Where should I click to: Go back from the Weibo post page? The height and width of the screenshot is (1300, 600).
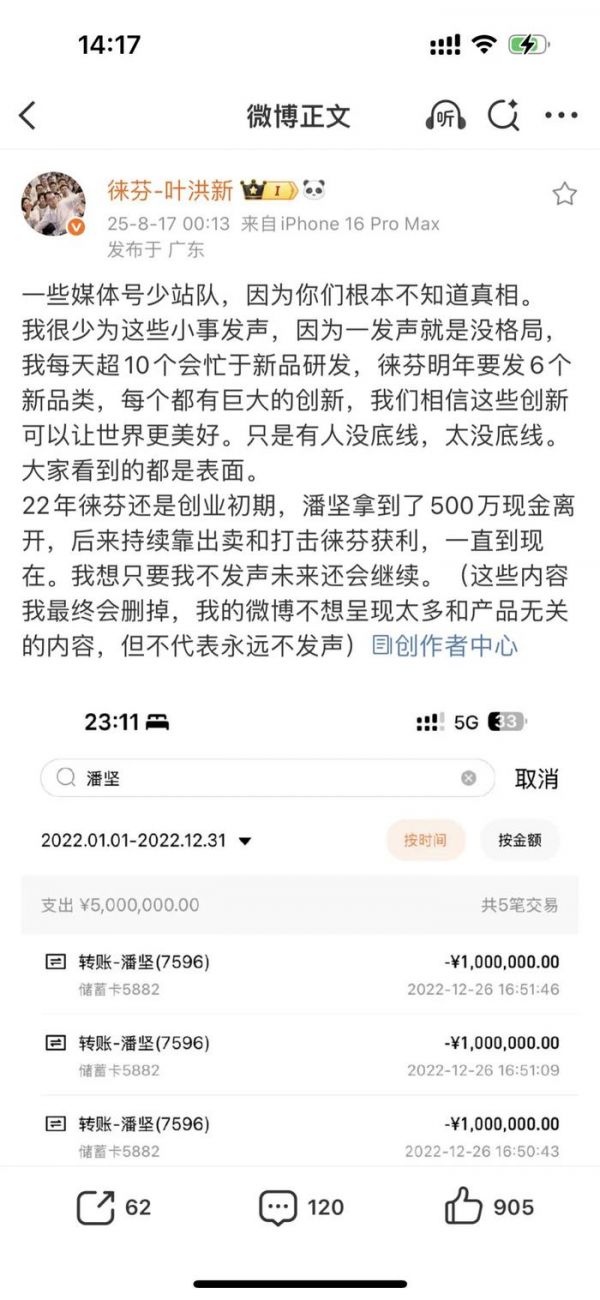click(x=28, y=116)
